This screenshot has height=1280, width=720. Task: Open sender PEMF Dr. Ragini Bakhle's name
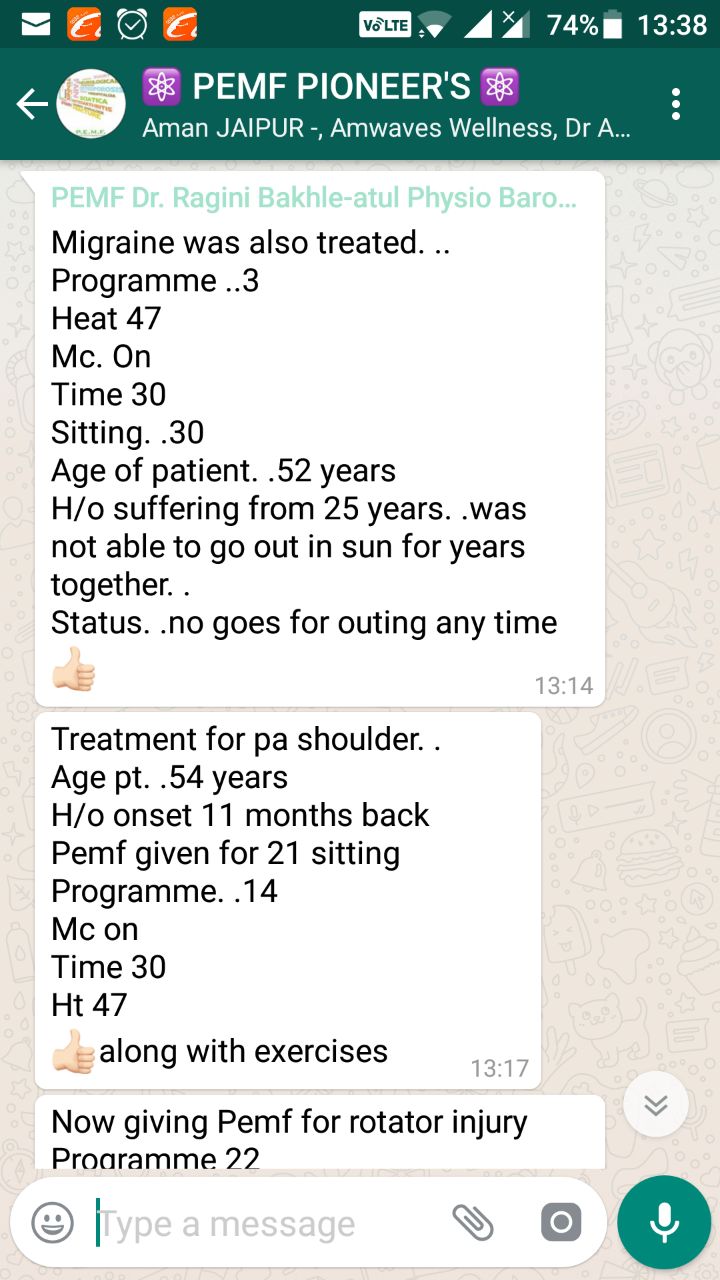(314, 198)
